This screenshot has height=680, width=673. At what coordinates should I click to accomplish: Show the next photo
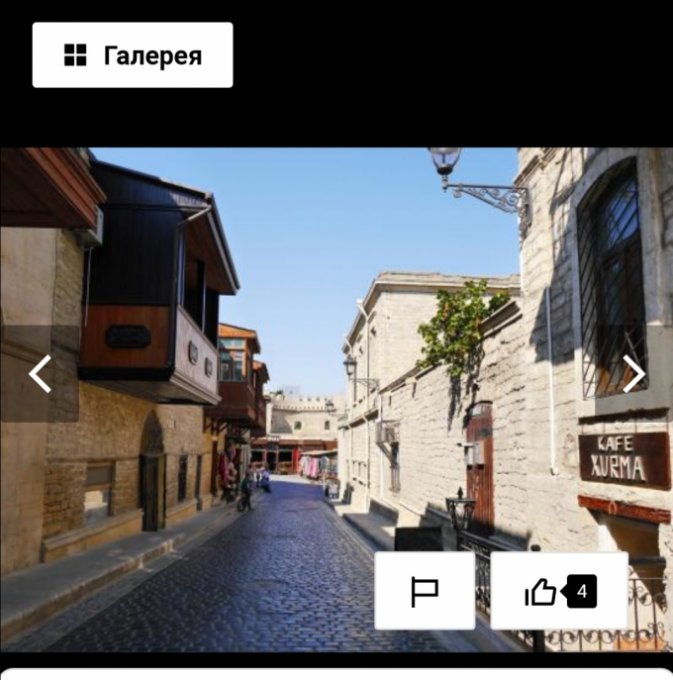tap(634, 373)
